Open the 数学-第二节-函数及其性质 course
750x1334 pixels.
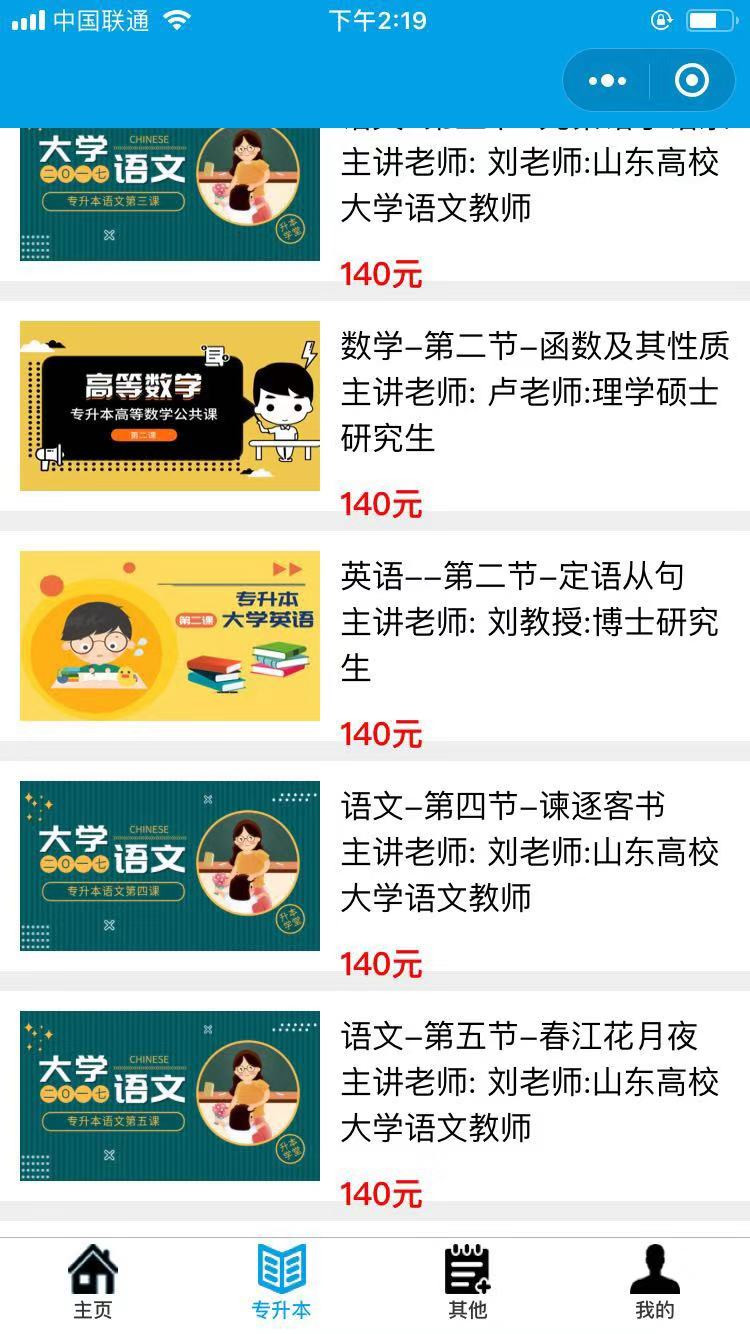pyautogui.click(x=535, y=347)
